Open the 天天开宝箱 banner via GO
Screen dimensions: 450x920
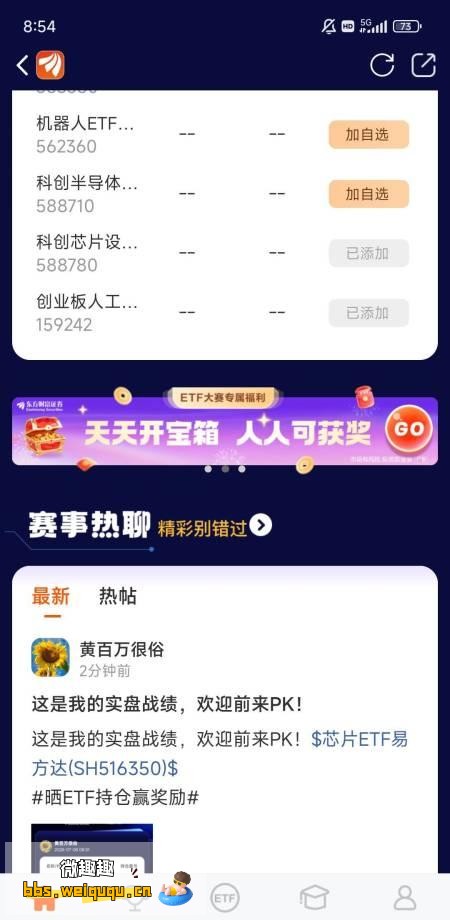409,428
